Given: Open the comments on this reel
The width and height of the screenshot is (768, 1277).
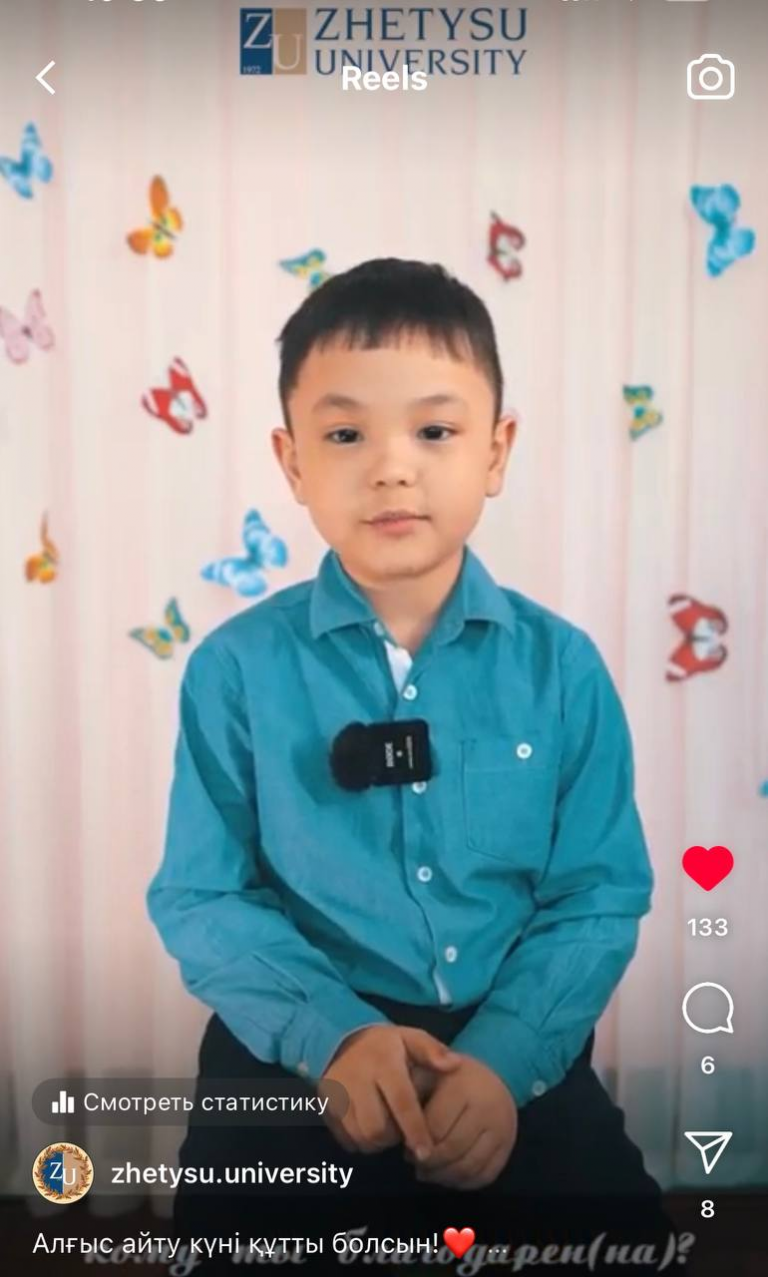Looking at the screenshot, I should 707,1009.
